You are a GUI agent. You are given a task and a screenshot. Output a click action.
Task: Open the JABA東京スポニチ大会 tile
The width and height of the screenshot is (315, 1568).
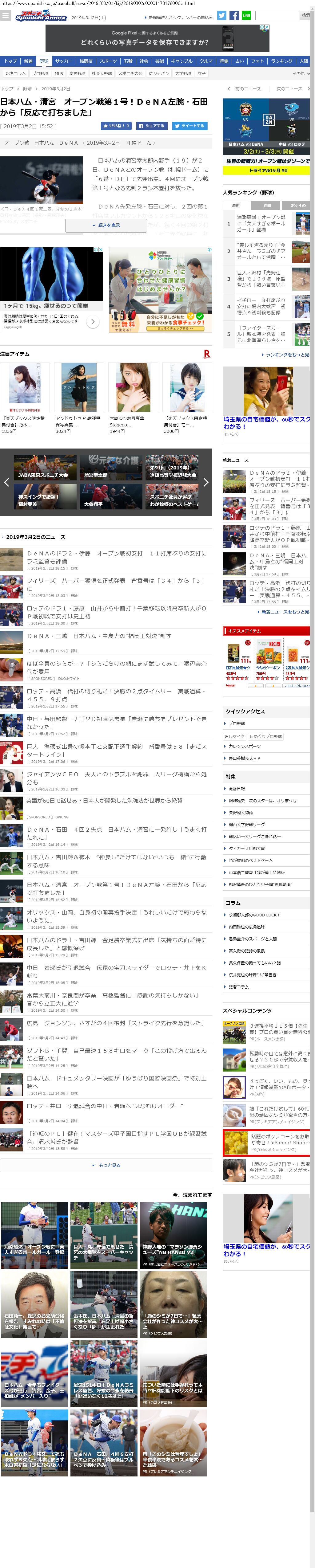45,468
